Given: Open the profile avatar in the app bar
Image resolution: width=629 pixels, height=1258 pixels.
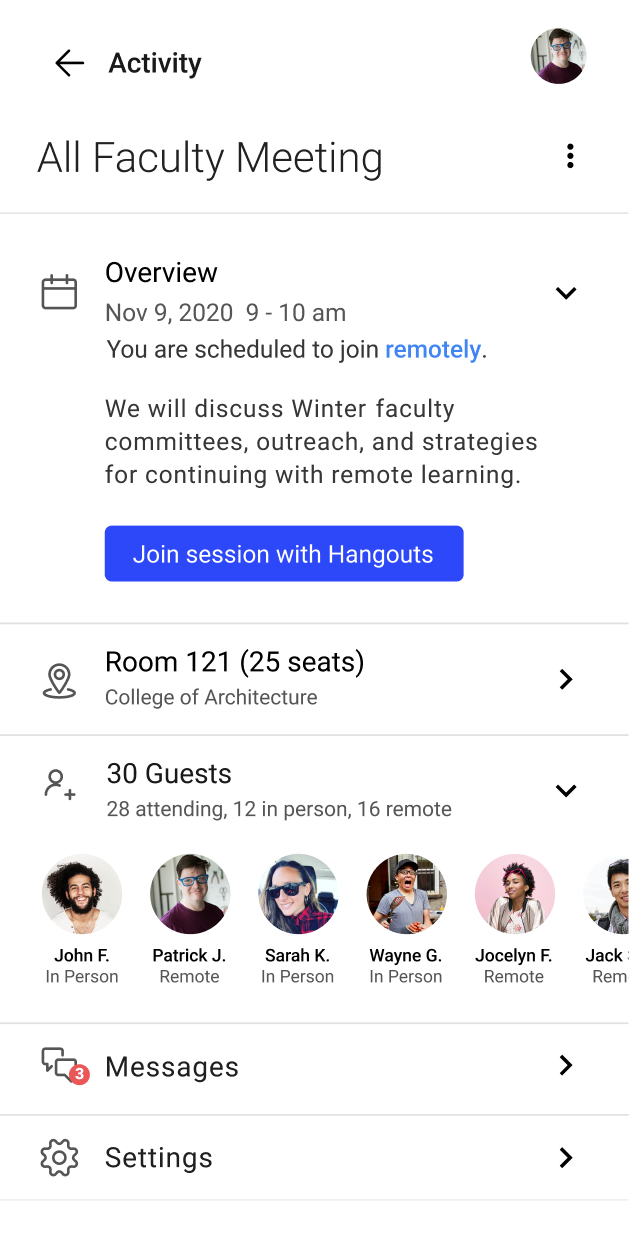Looking at the screenshot, I should (x=558, y=57).
